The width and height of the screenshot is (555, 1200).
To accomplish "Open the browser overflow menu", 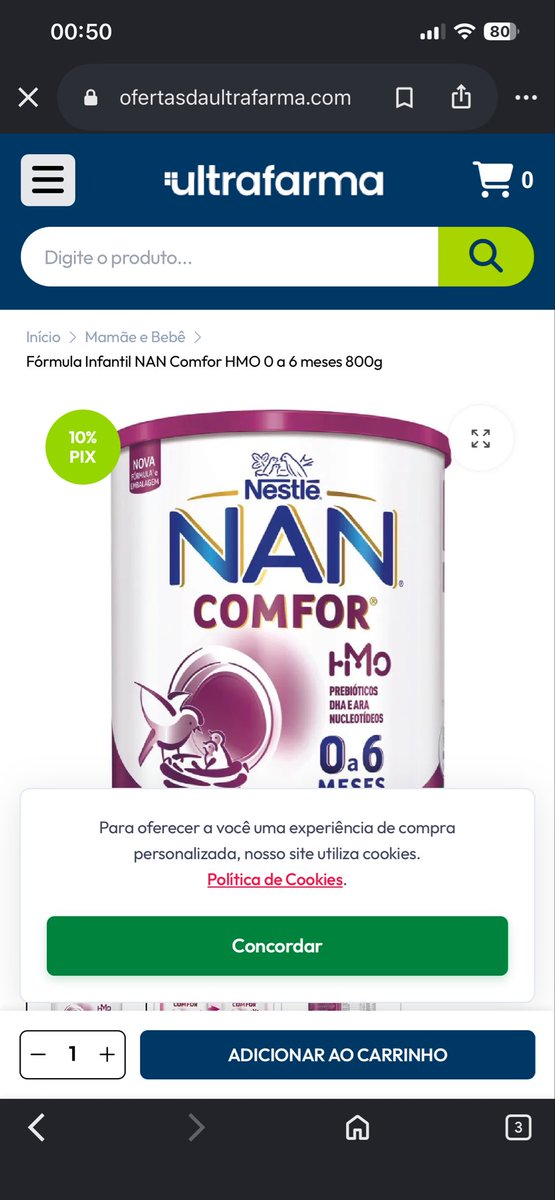I will click(526, 98).
